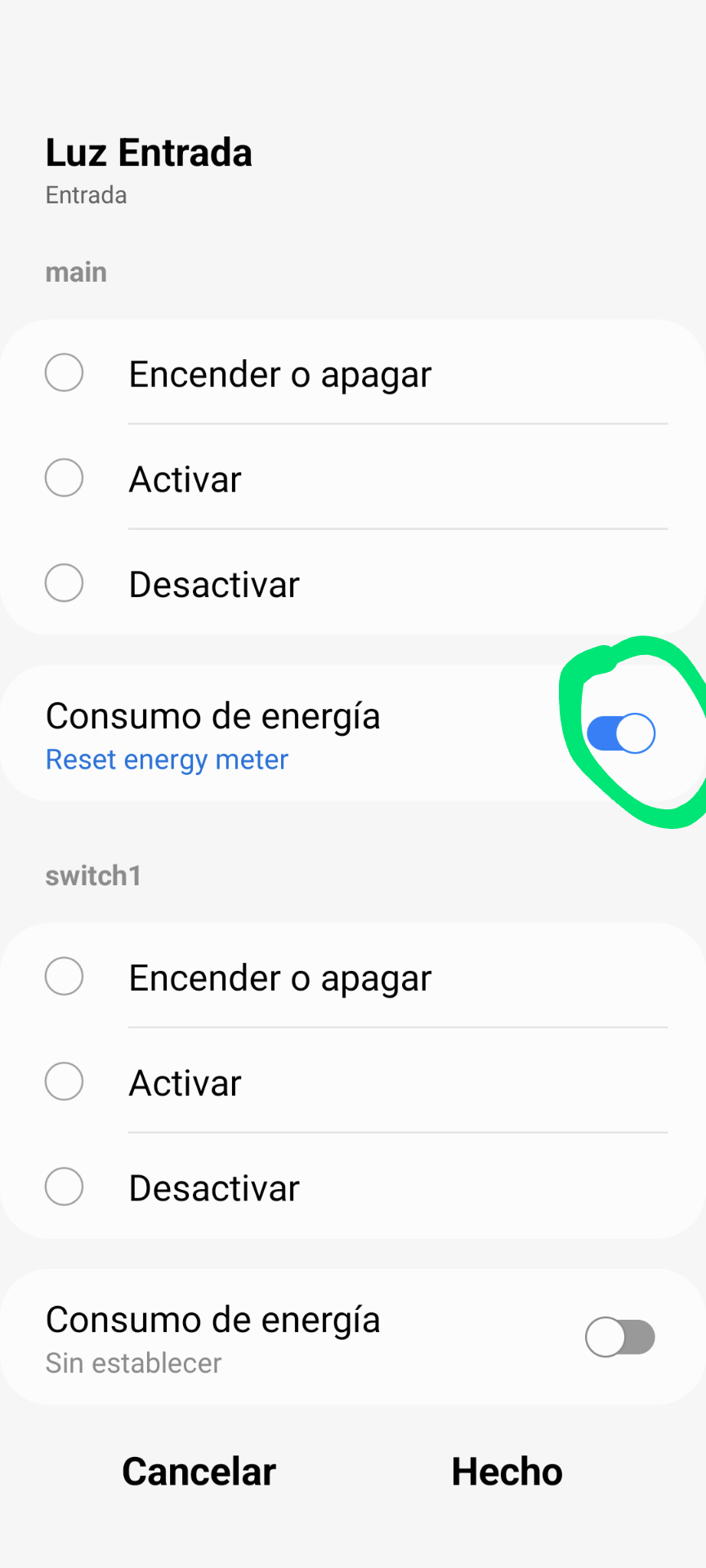Open 'Reset energy meter' option
This screenshot has width=706, height=1568.
point(167,759)
